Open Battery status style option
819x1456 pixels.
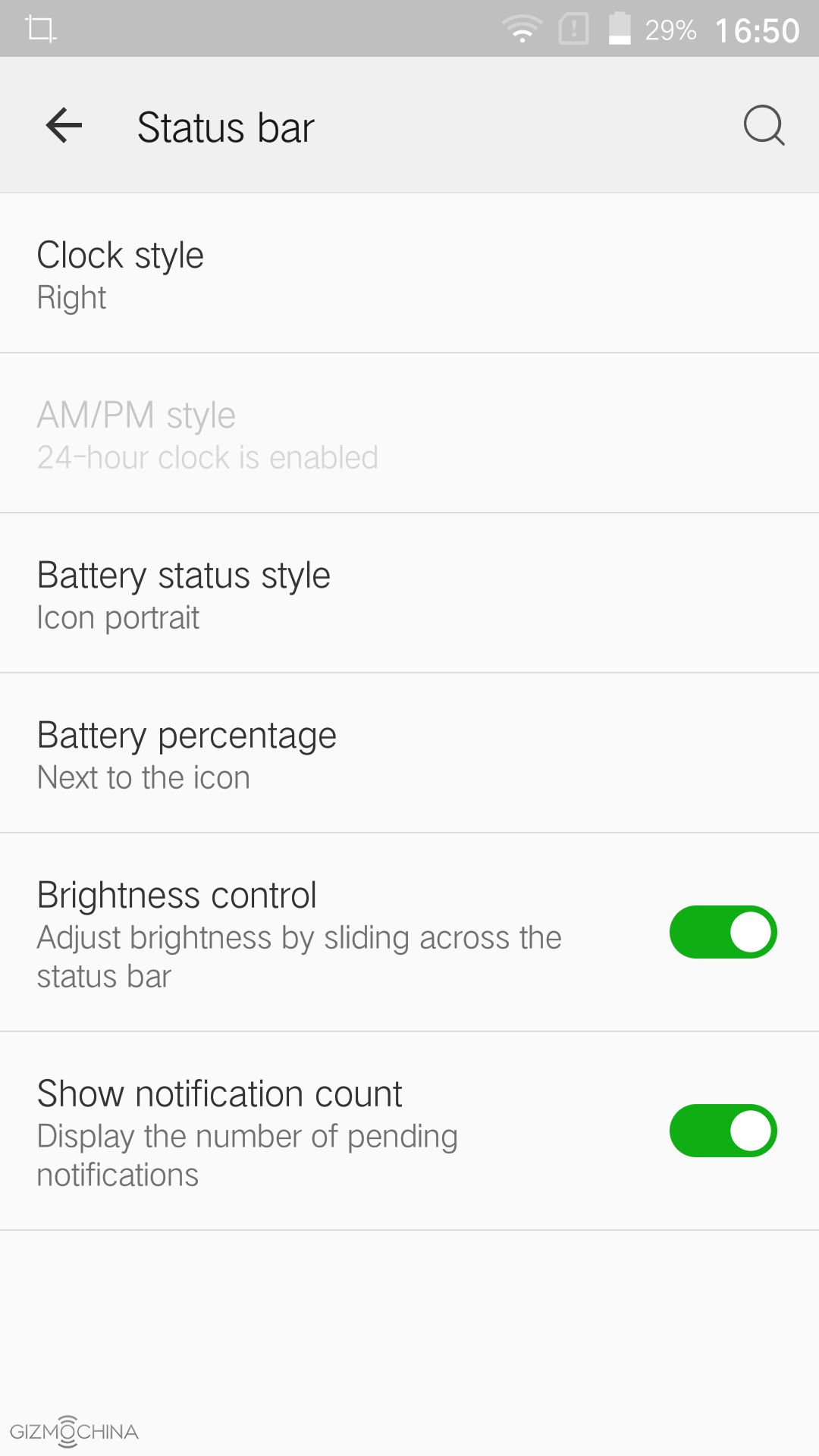coord(409,594)
